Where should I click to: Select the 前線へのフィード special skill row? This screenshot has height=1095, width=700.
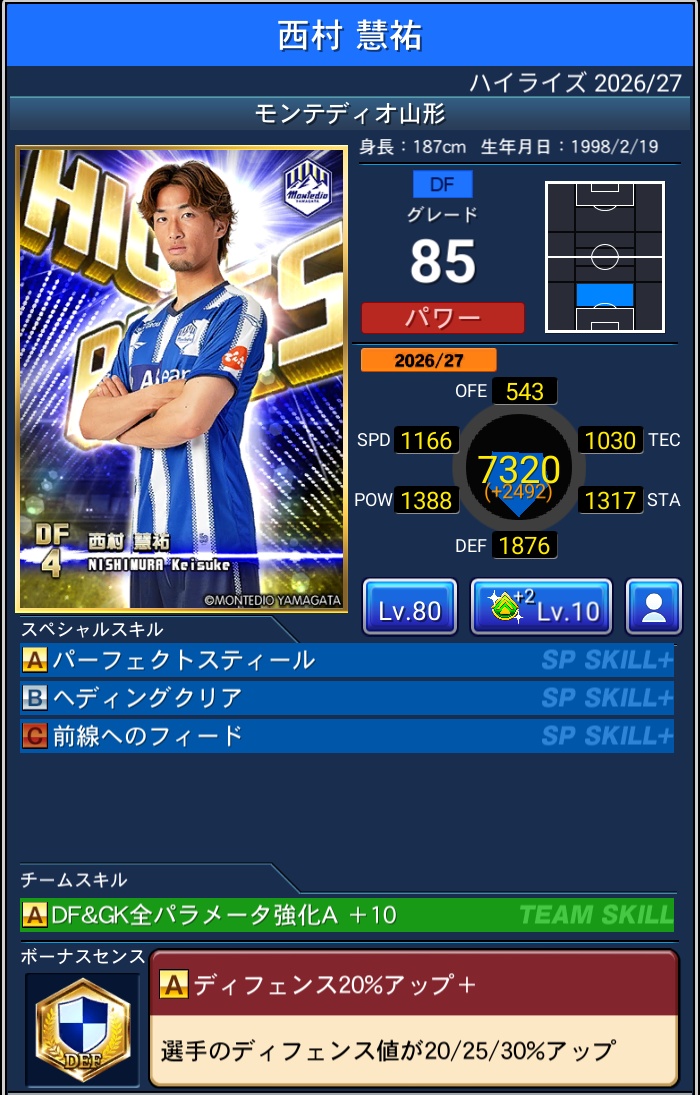[347, 735]
